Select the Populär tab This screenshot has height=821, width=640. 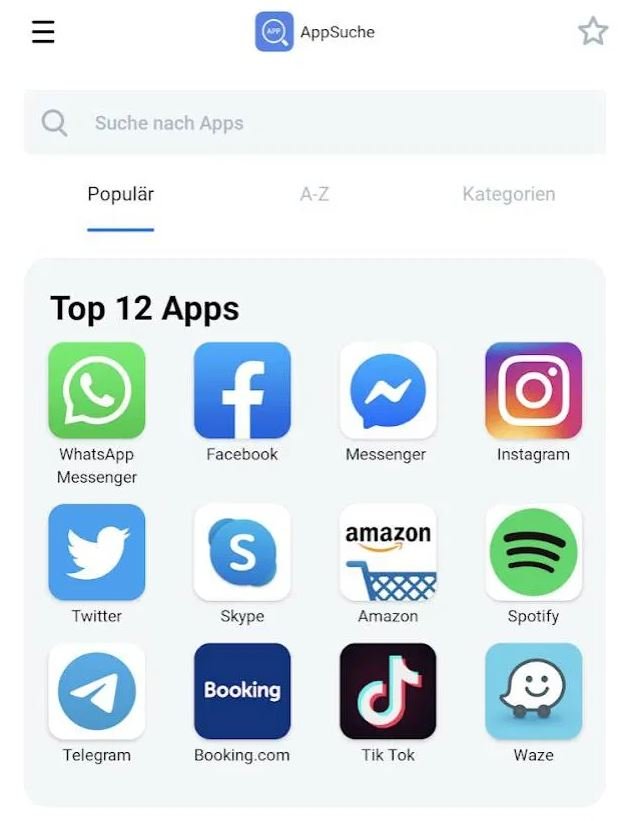[x=121, y=194]
